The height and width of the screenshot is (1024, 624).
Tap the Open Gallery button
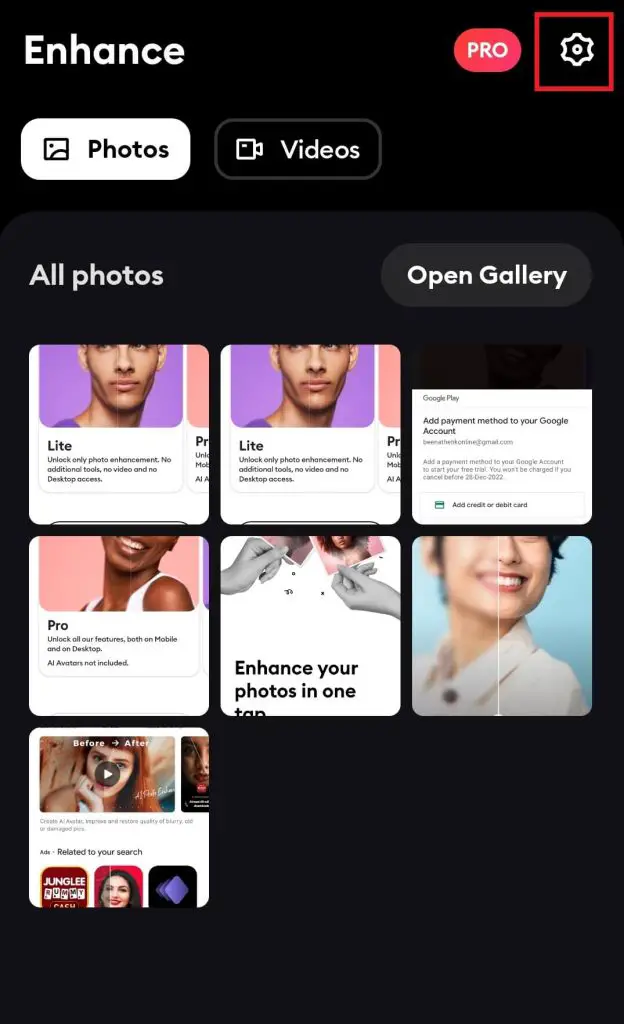[486, 275]
